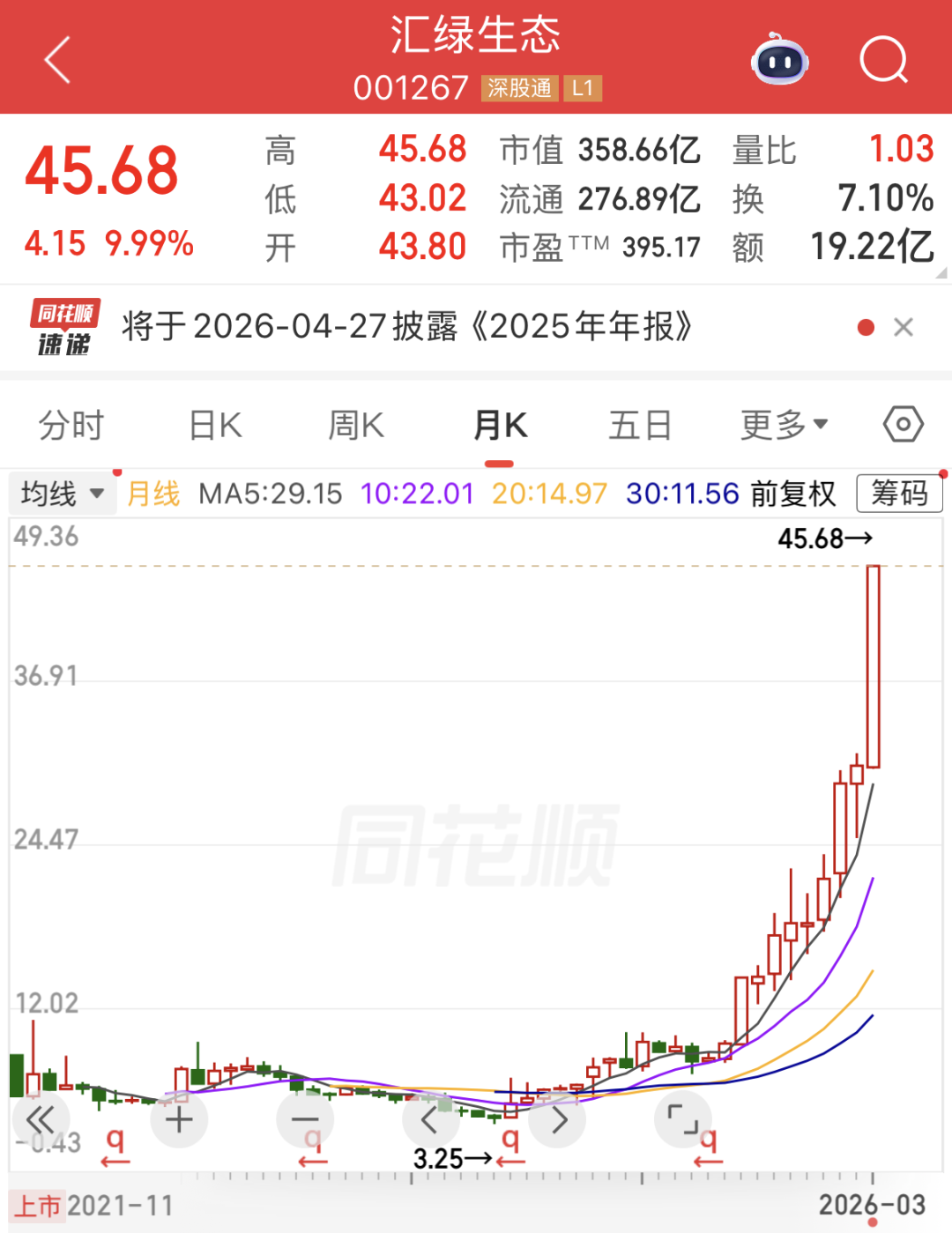Image resolution: width=952 pixels, height=1233 pixels.
Task: Zoom in the K-line chart
Action: click(179, 1119)
